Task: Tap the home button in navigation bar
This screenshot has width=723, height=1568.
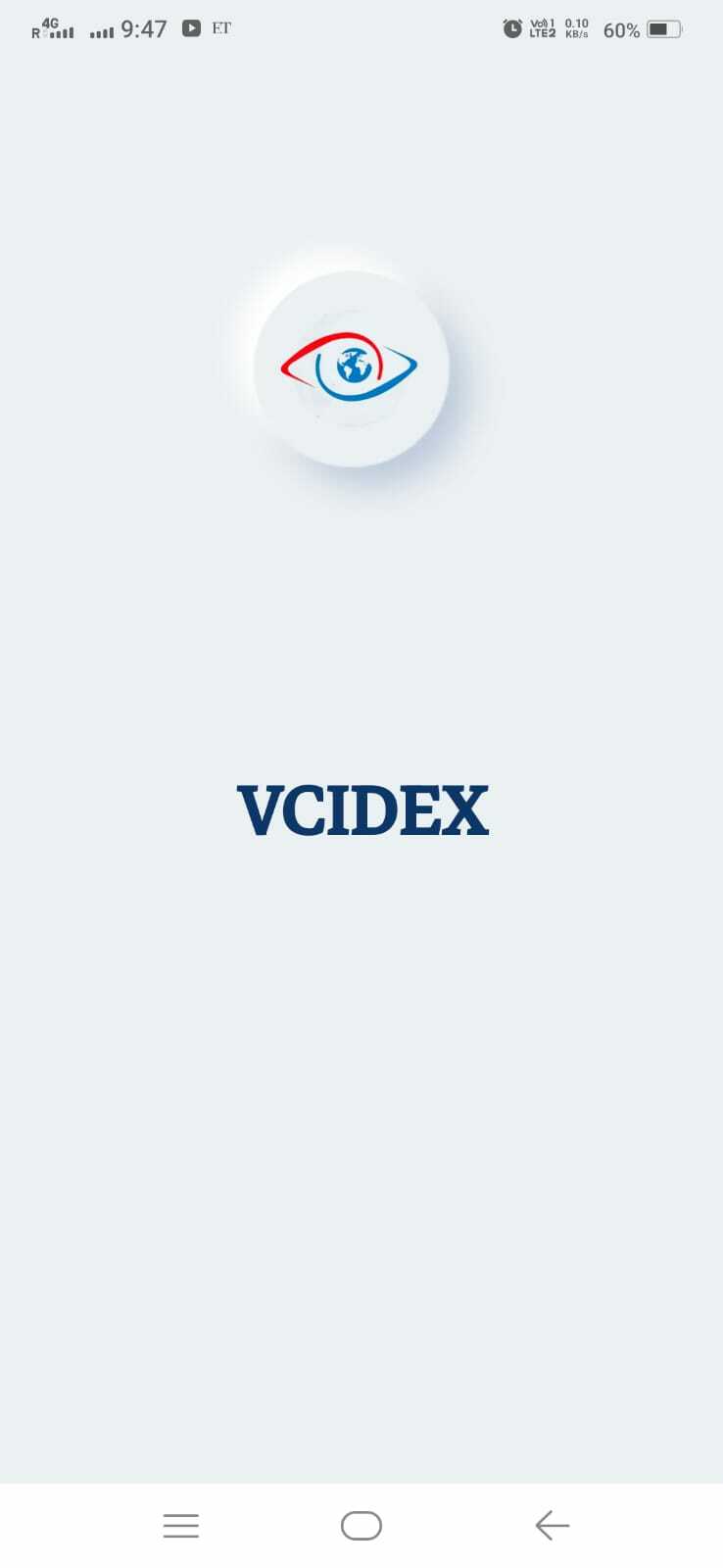Action: pos(361,1525)
